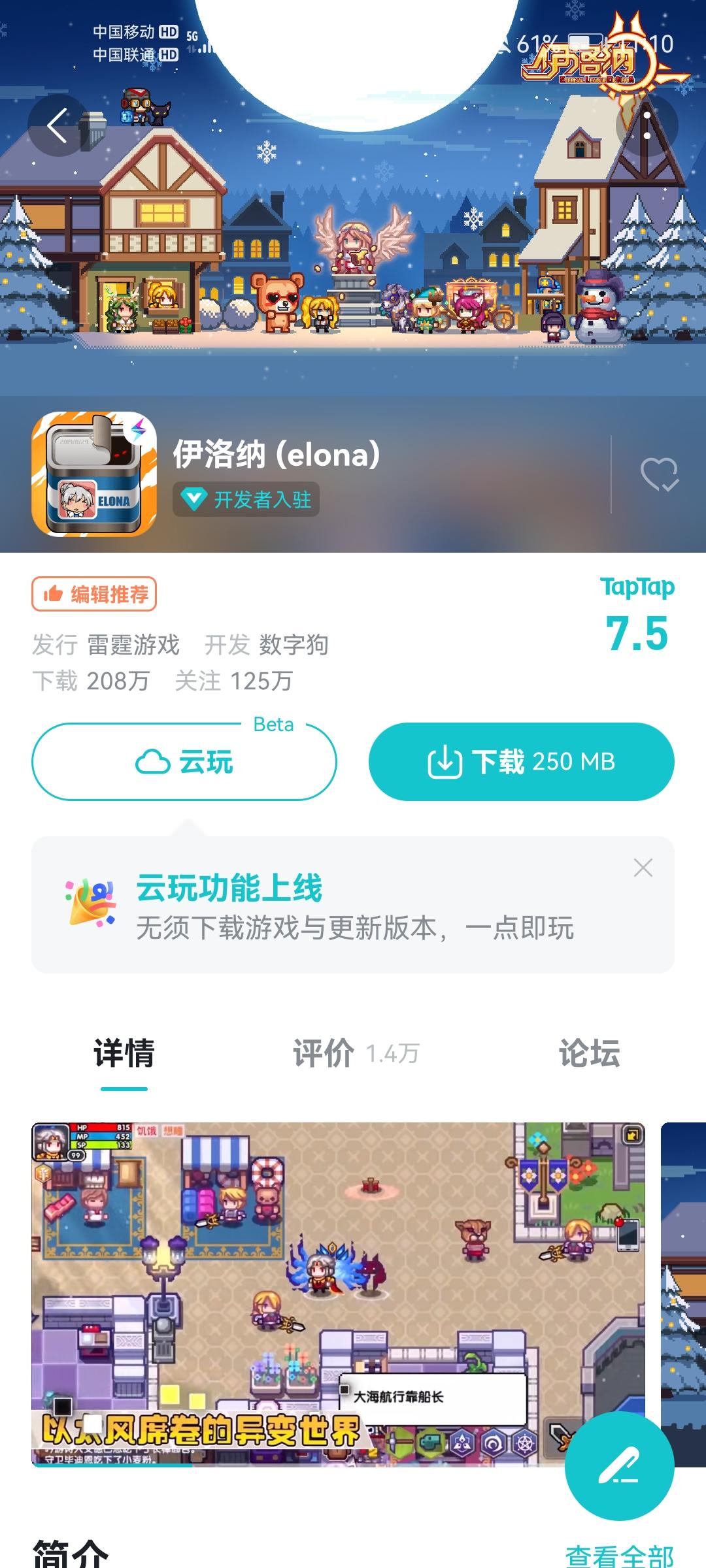Tap the TapTap logo
This screenshot has width=706, height=1568.
(637, 587)
